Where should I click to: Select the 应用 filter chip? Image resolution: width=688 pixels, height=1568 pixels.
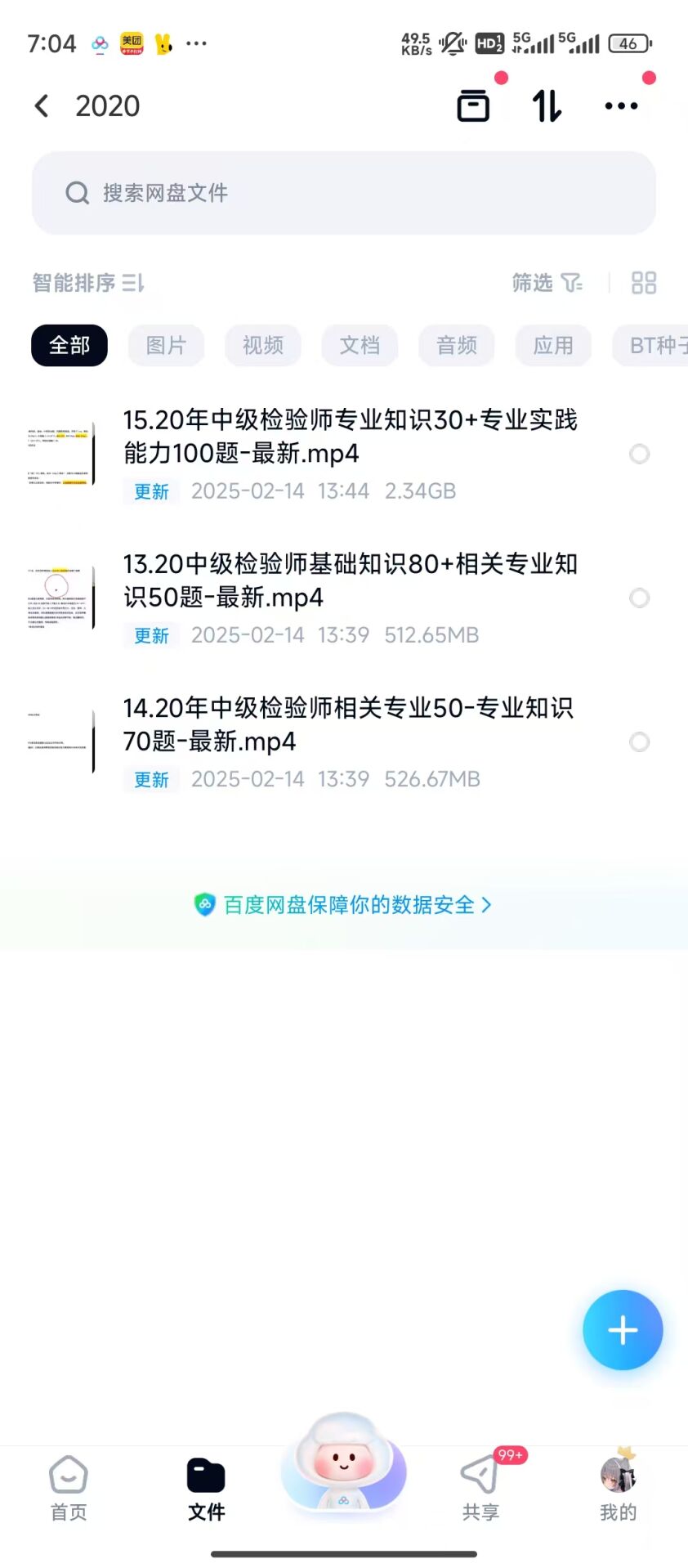coord(553,346)
